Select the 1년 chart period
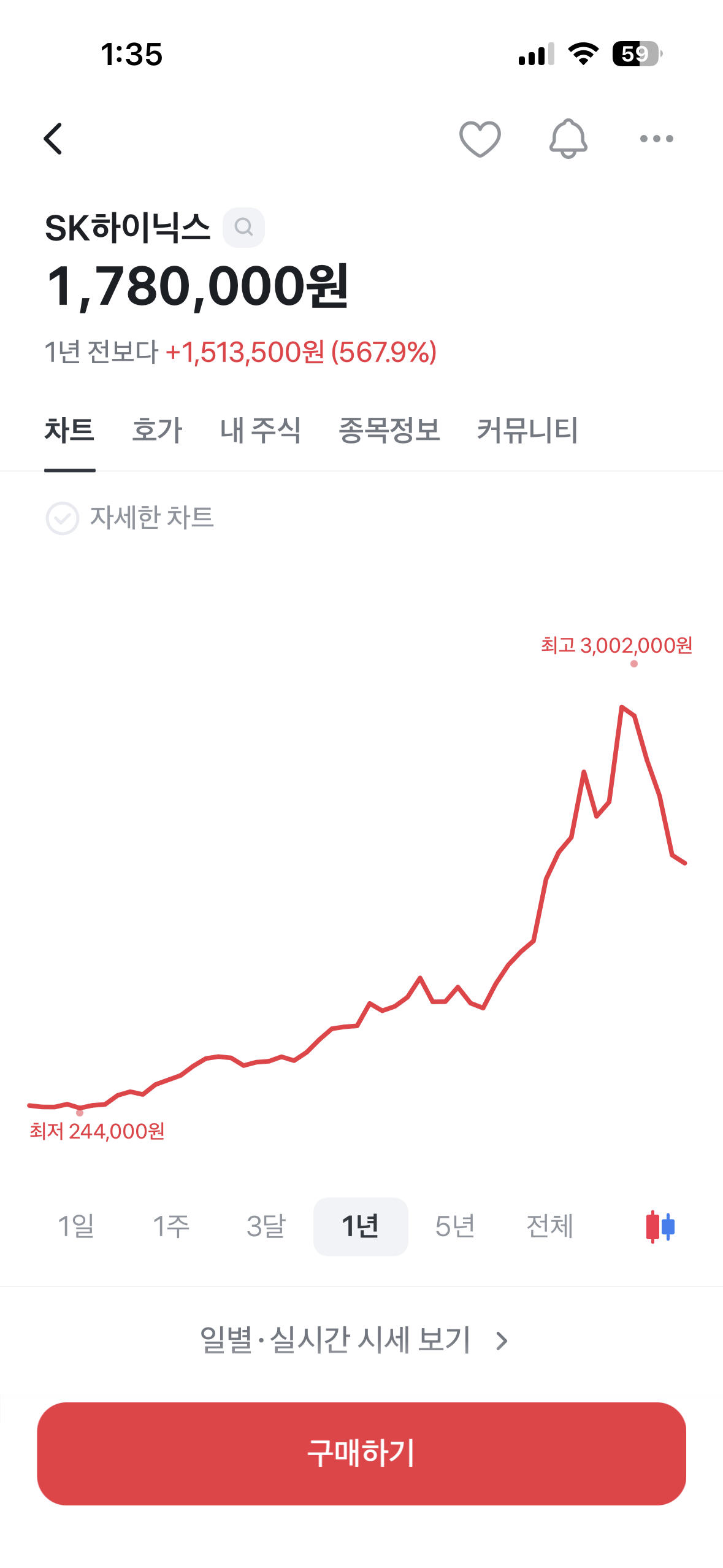This screenshot has width=723, height=1568. pyautogui.click(x=361, y=1226)
